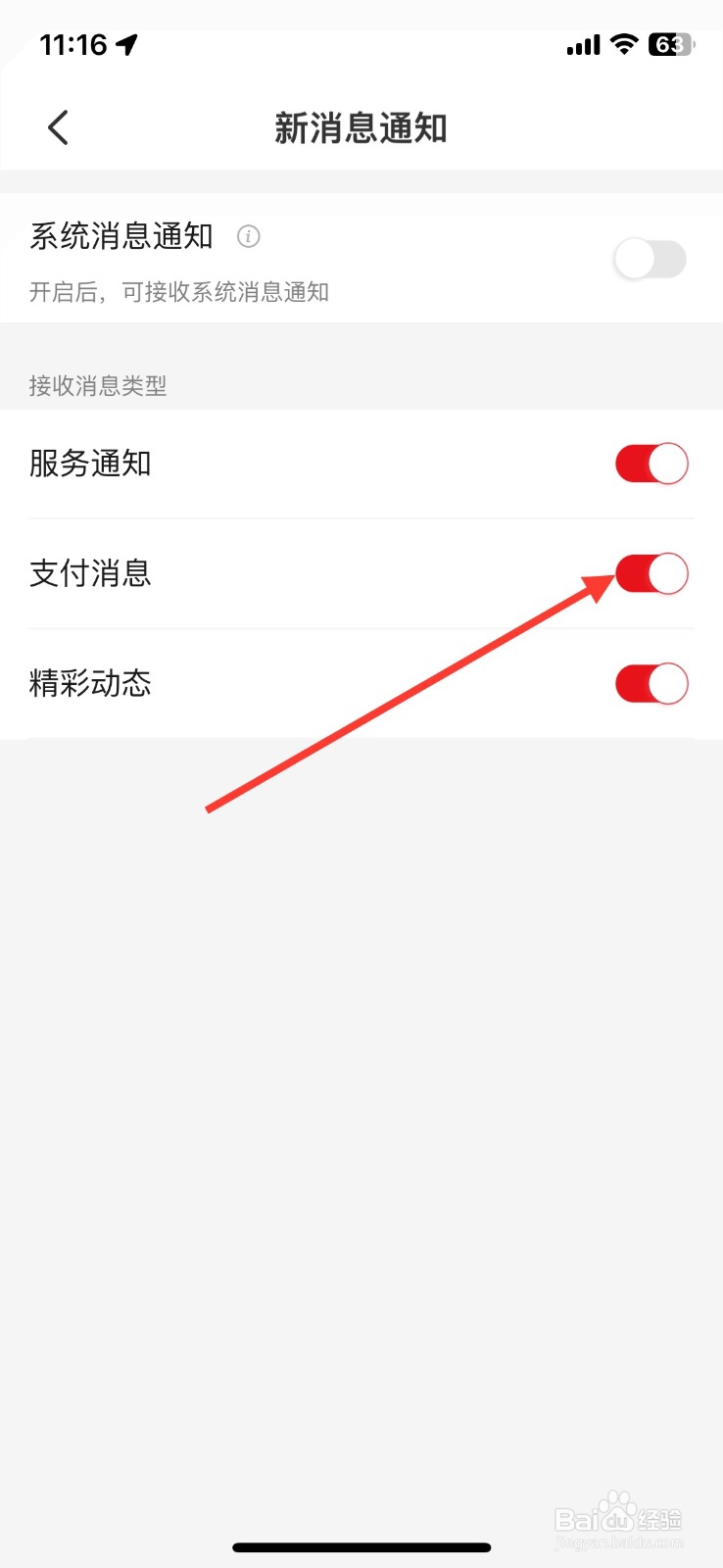Tap the 新消息通知 title

(x=361, y=127)
